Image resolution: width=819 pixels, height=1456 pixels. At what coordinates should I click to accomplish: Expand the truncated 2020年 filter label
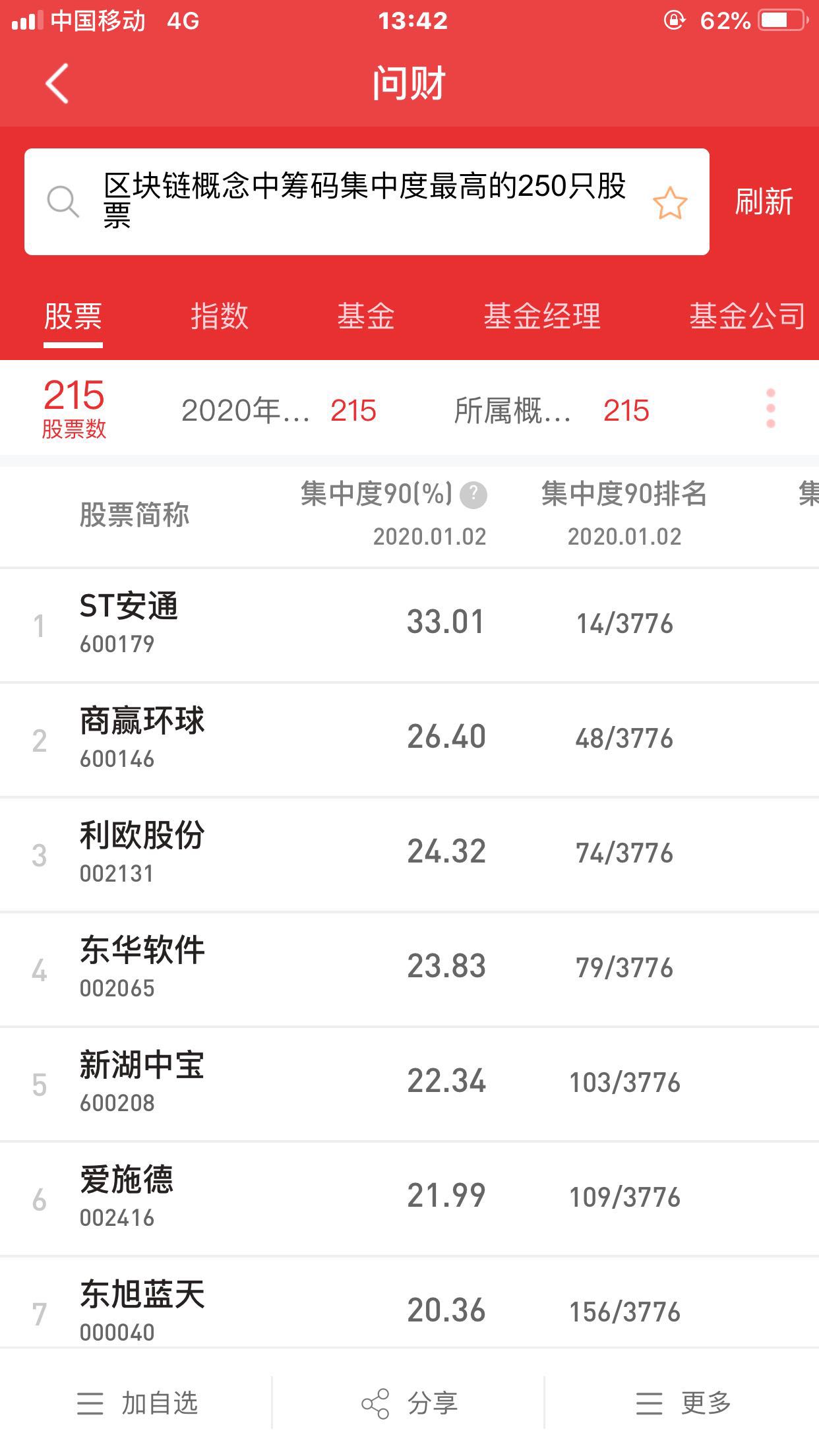(244, 409)
